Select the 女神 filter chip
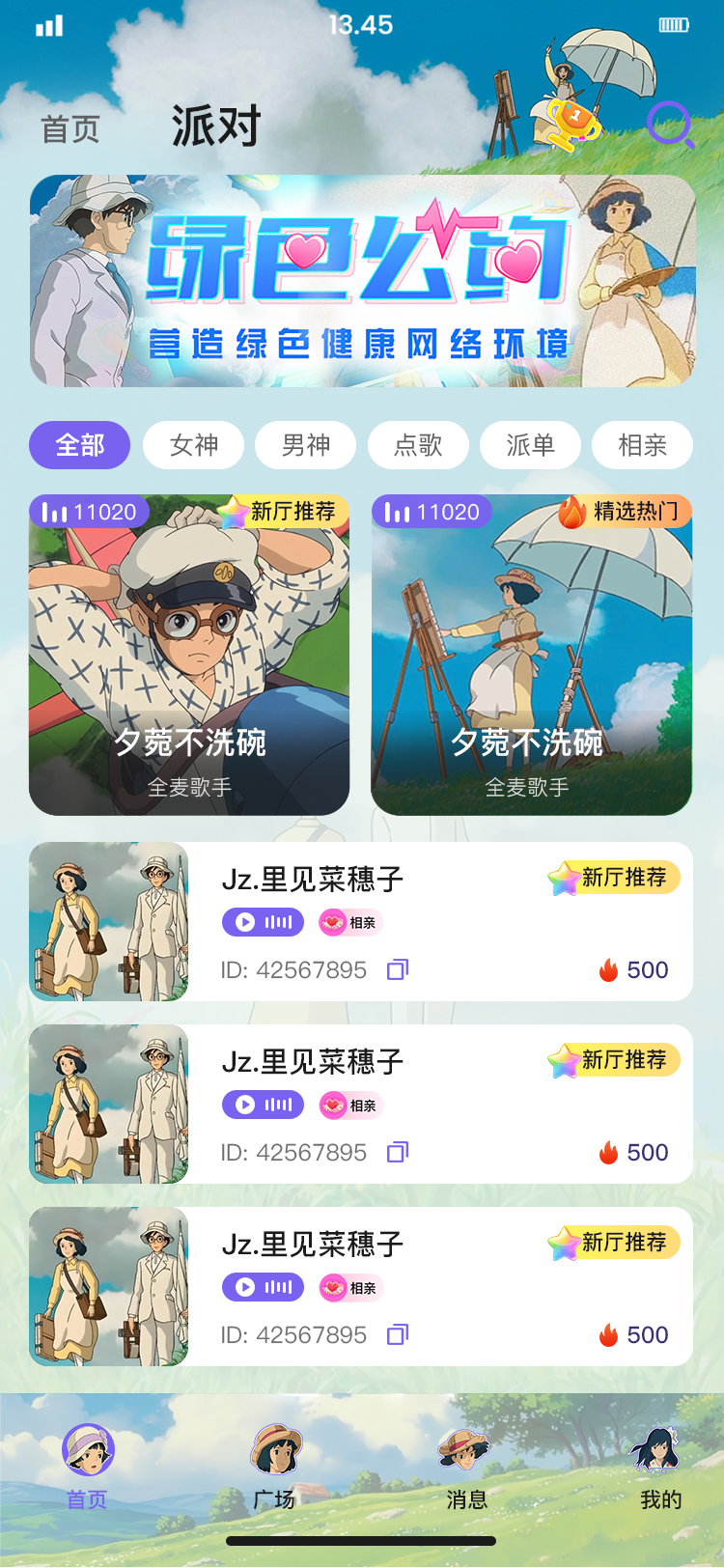Image resolution: width=724 pixels, height=1568 pixels. coord(192,445)
